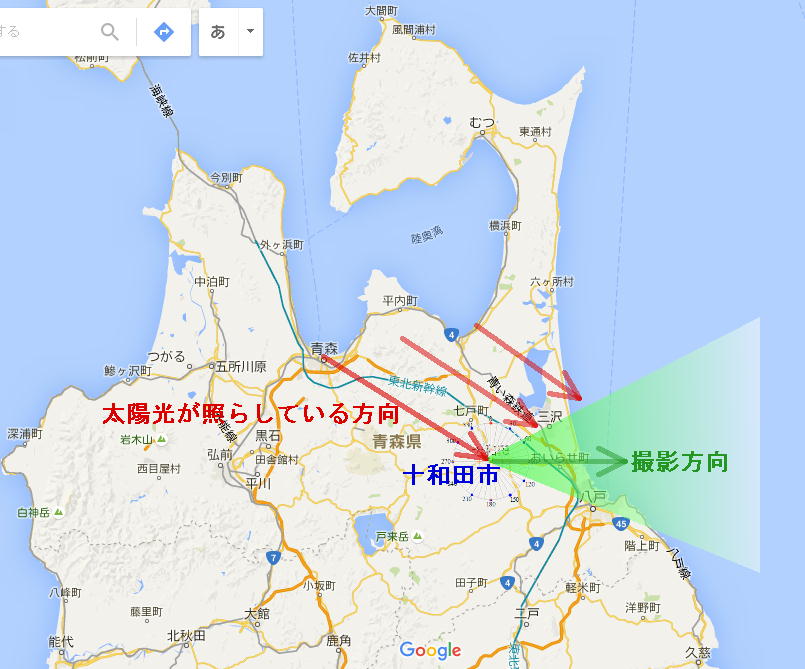Viewport: 805px width, 669px height.
Task: Tap the map search text field
Action: click(x=45, y=32)
